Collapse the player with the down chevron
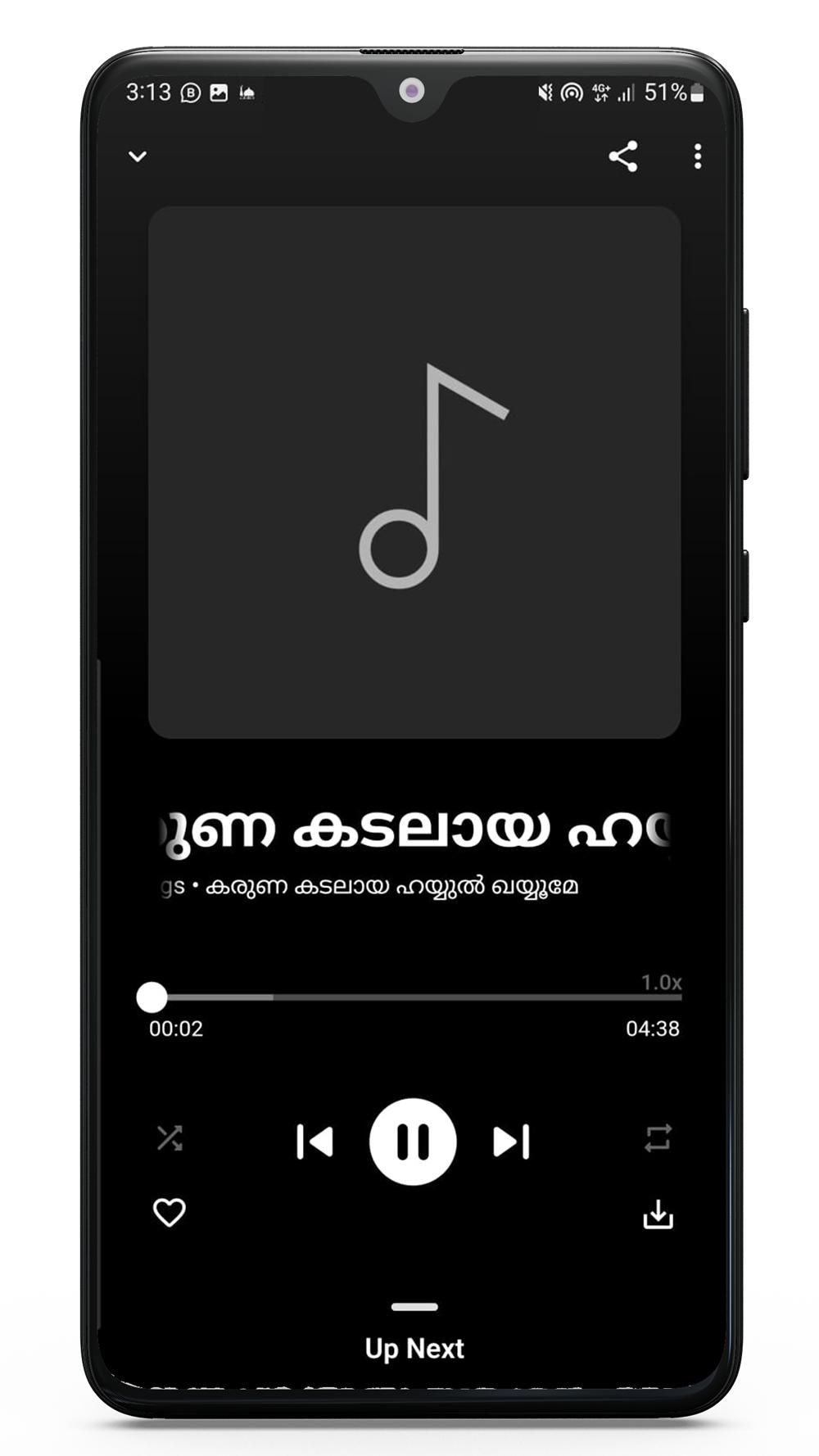819x1456 pixels. pyautogui.click(x=138, y=156)
